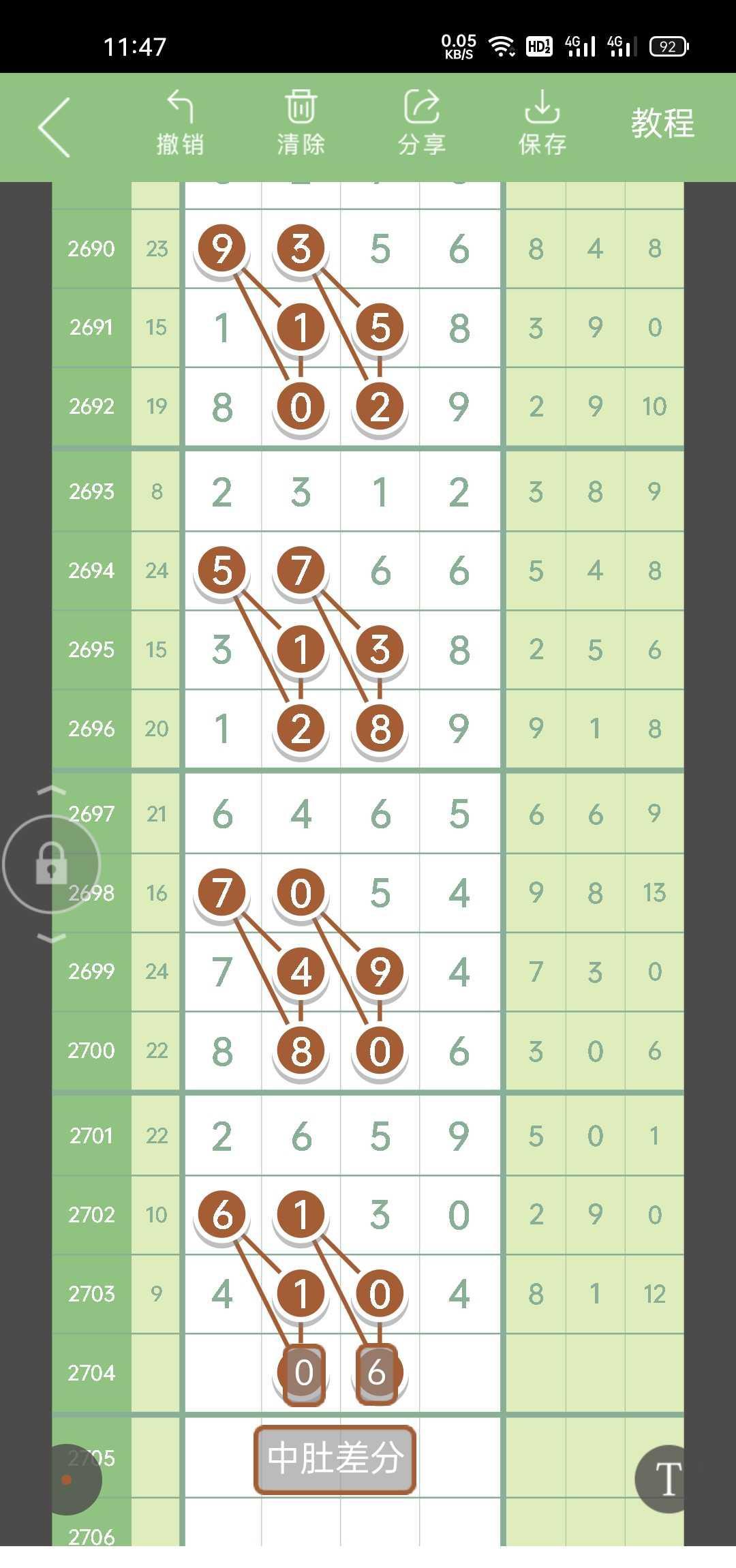
Task: Save the chart with 保存
Action: 542,124
